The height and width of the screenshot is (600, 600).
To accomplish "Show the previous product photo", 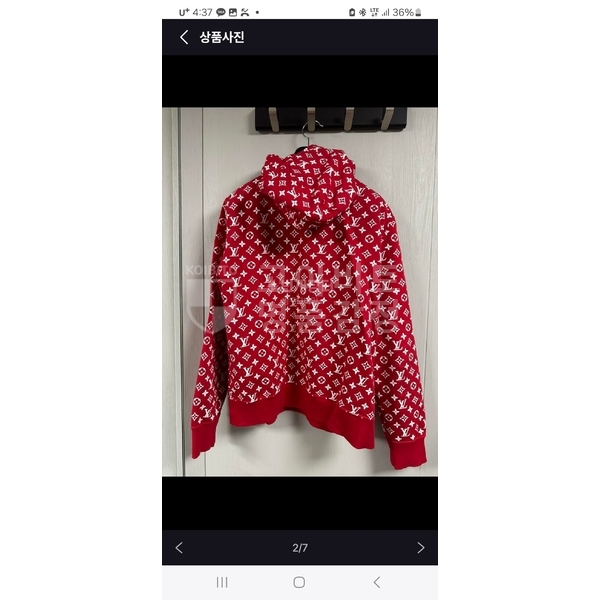I will tap(179, 547).
